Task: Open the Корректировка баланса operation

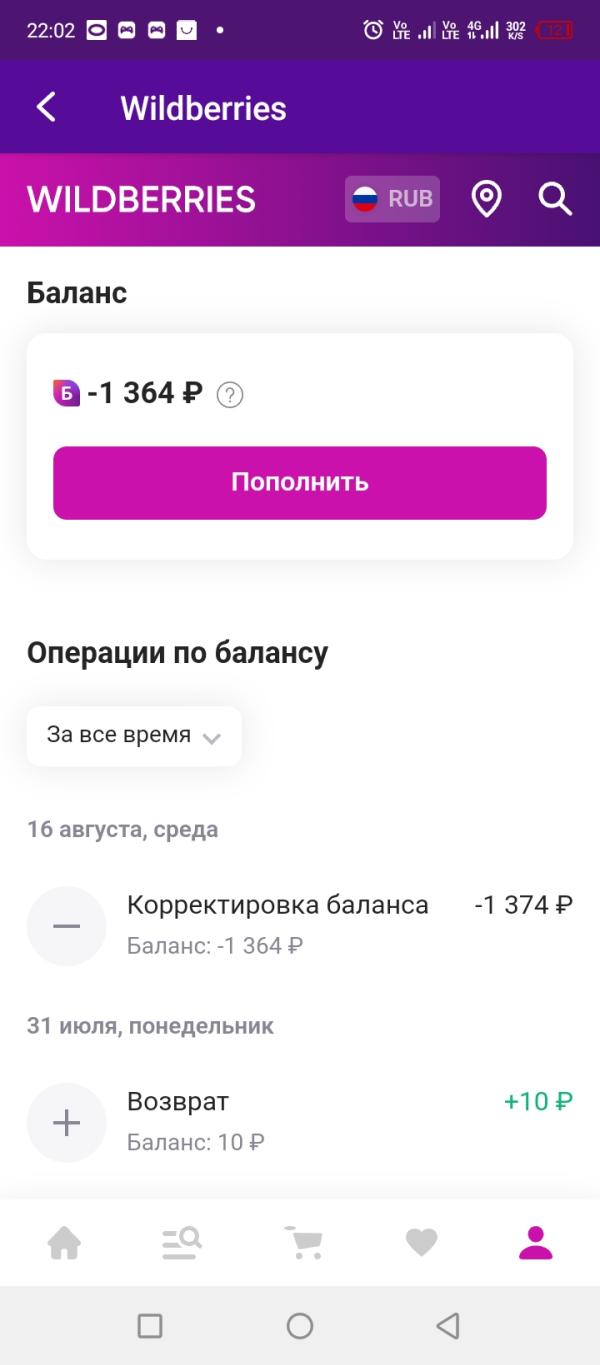Action: tap(300, 924)
